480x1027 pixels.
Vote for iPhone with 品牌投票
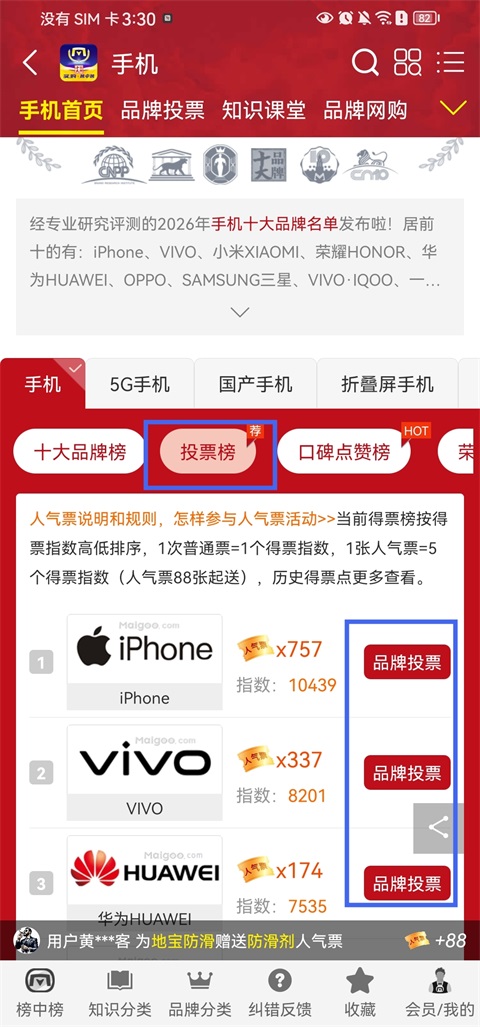(407, 662)
